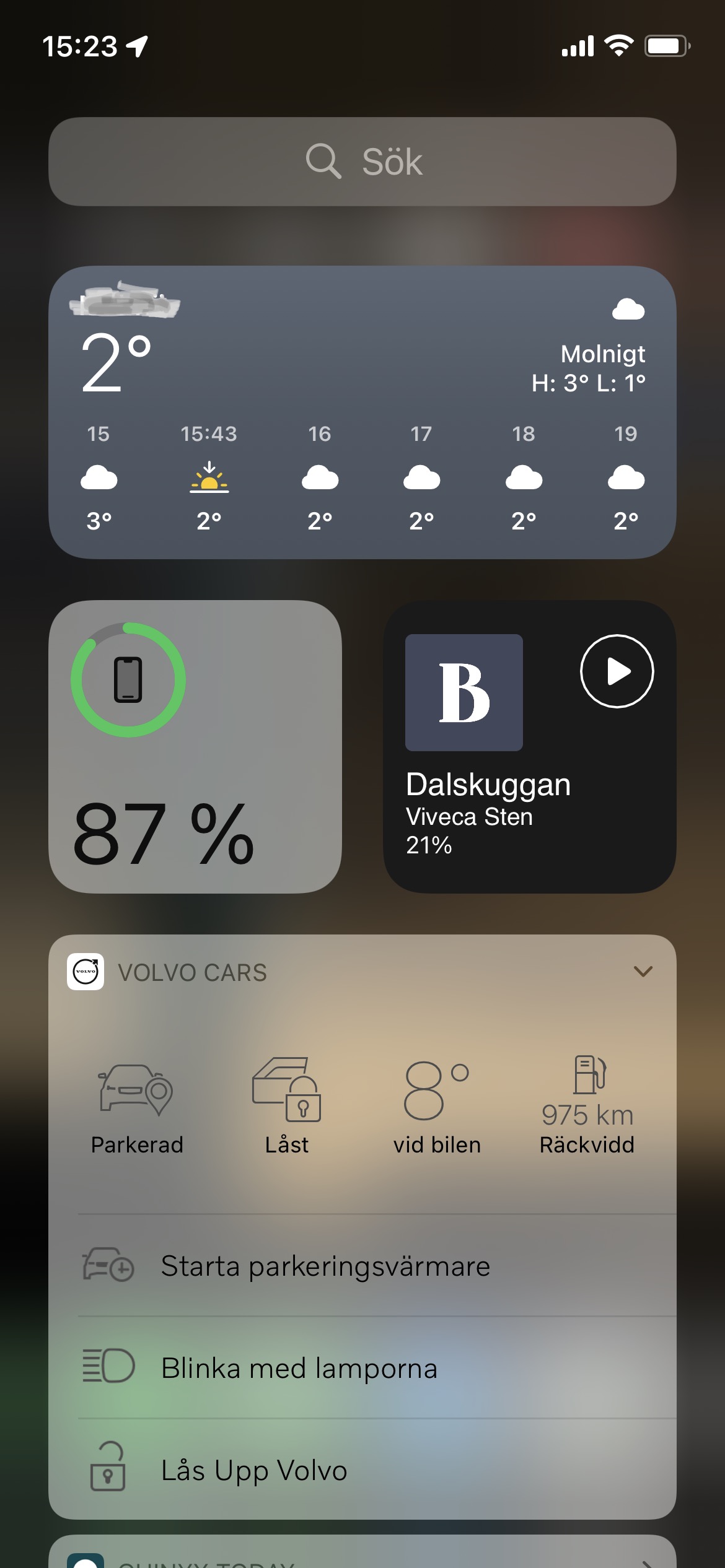Play the Dalskuggan audiobook
This screenshot has height=1568, width=725.
617,671
